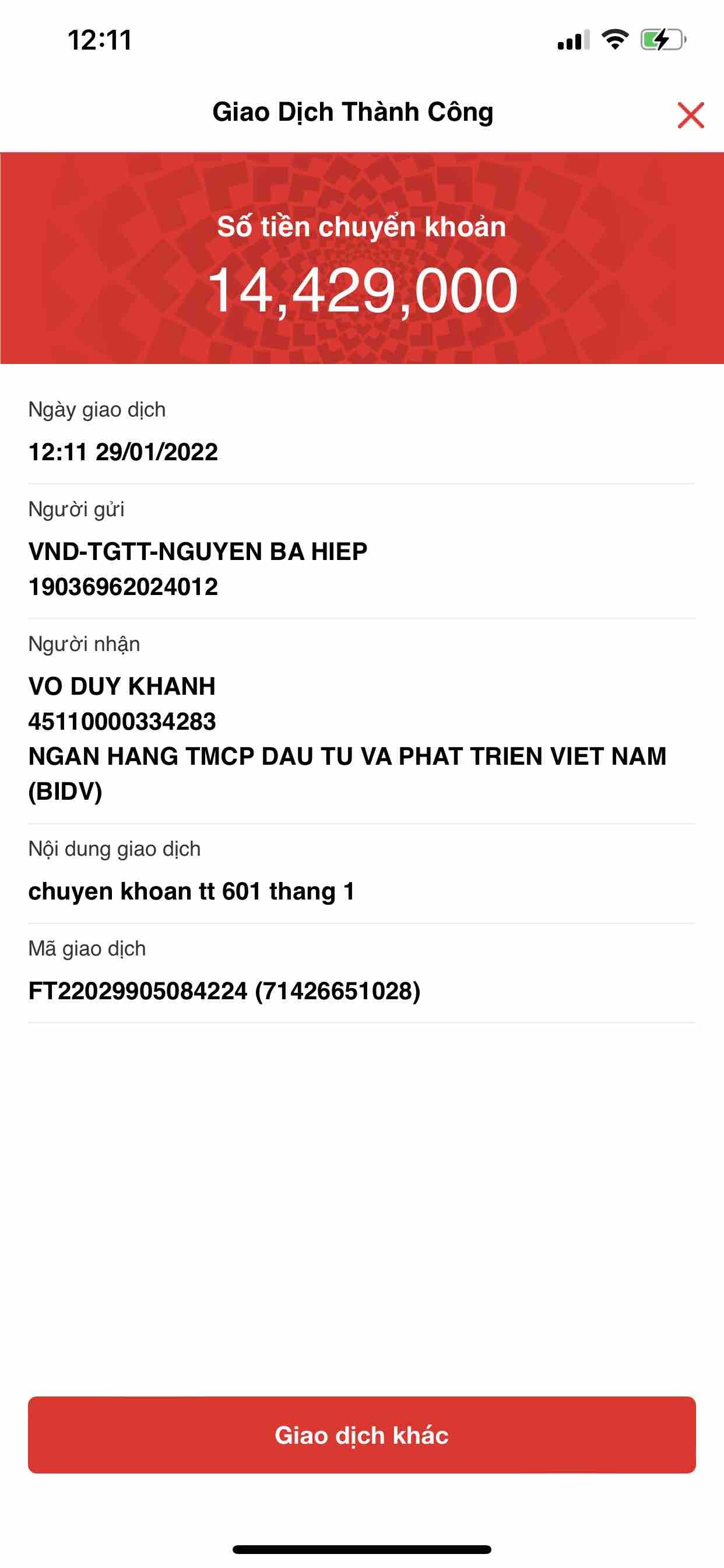Close the successful transaction screen
The width and height of the screenshot is (724, 1568).
[x=691, y=115]
